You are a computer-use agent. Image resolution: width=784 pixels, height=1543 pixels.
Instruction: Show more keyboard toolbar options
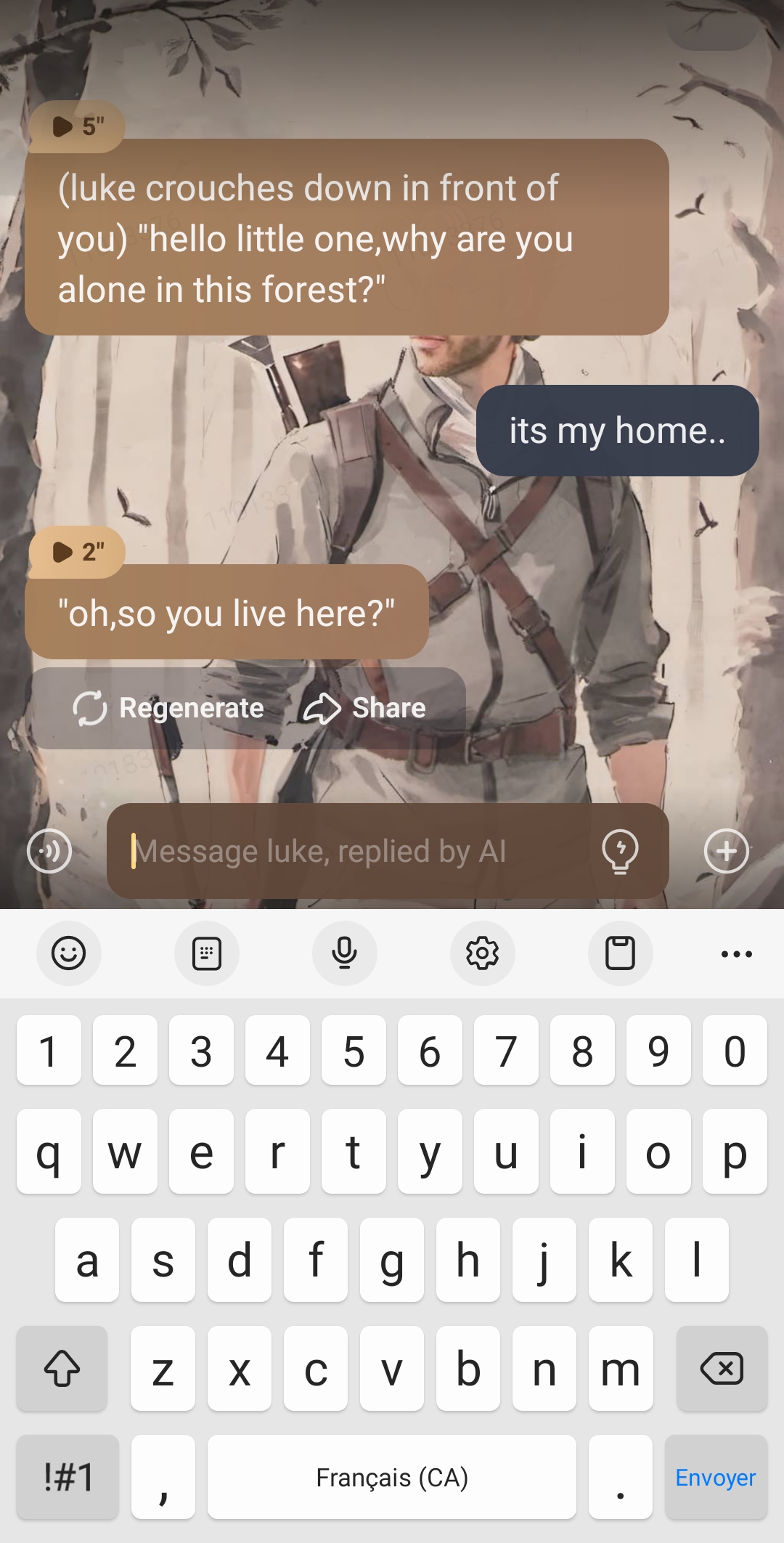point(736,953)
